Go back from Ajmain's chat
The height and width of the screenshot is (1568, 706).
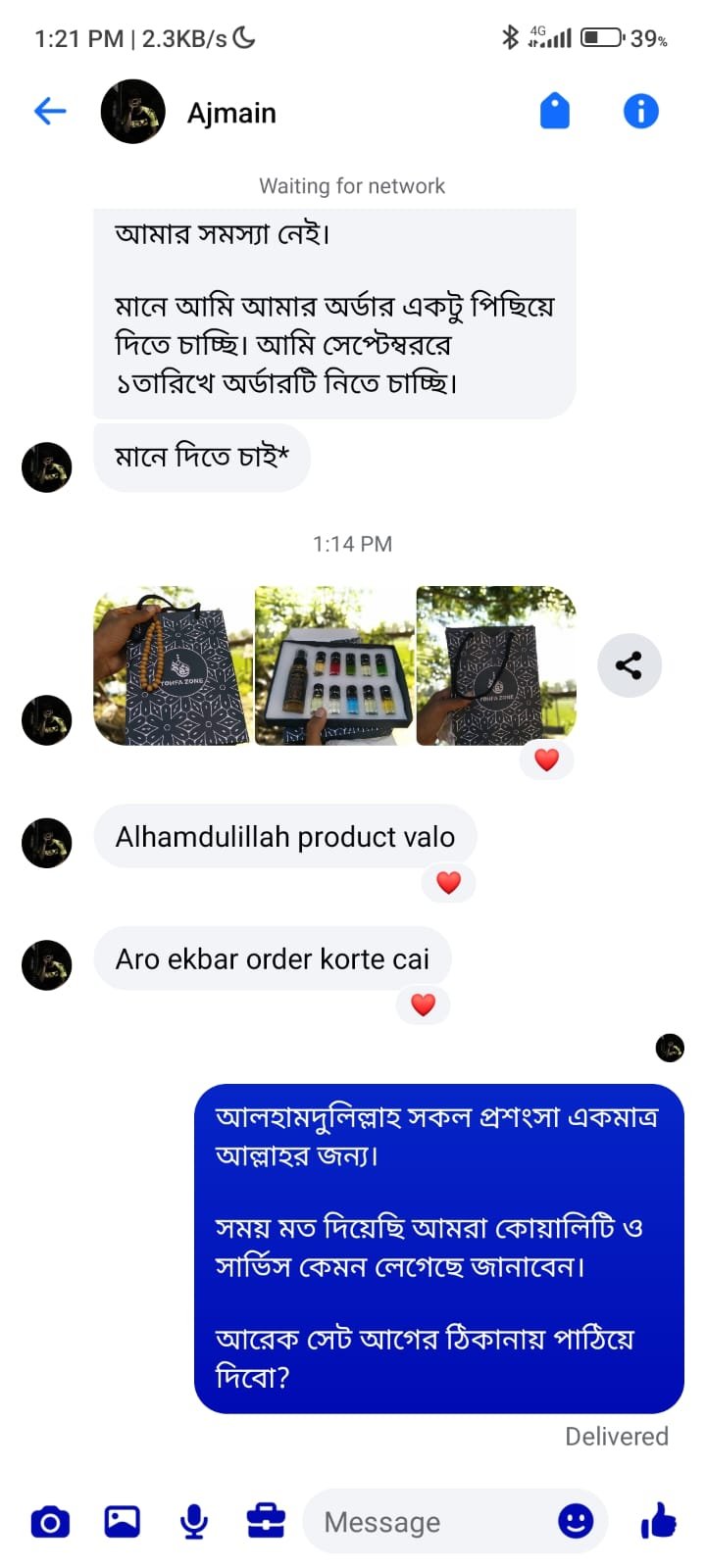tap(50, 112)
